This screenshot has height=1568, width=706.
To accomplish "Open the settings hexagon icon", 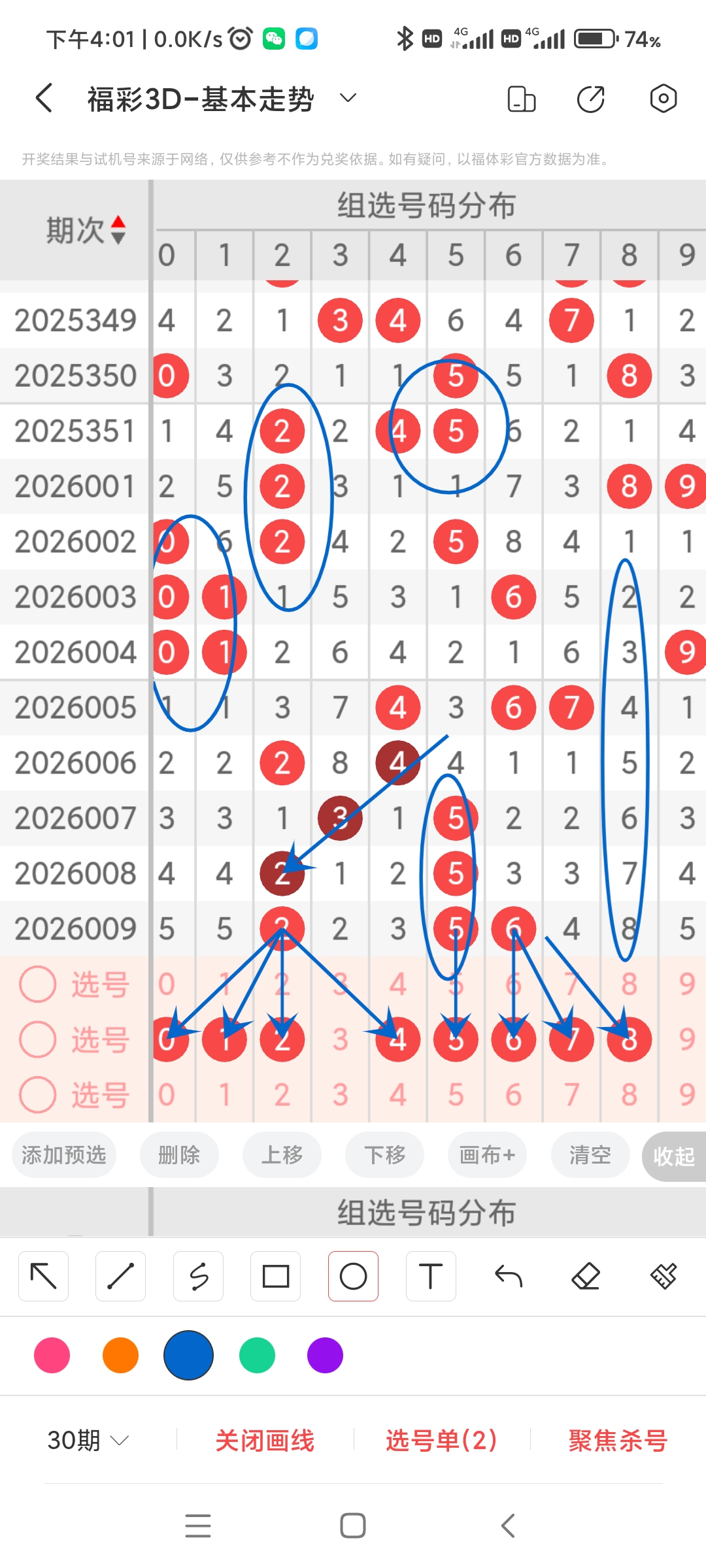I will [x=663, y=99].
